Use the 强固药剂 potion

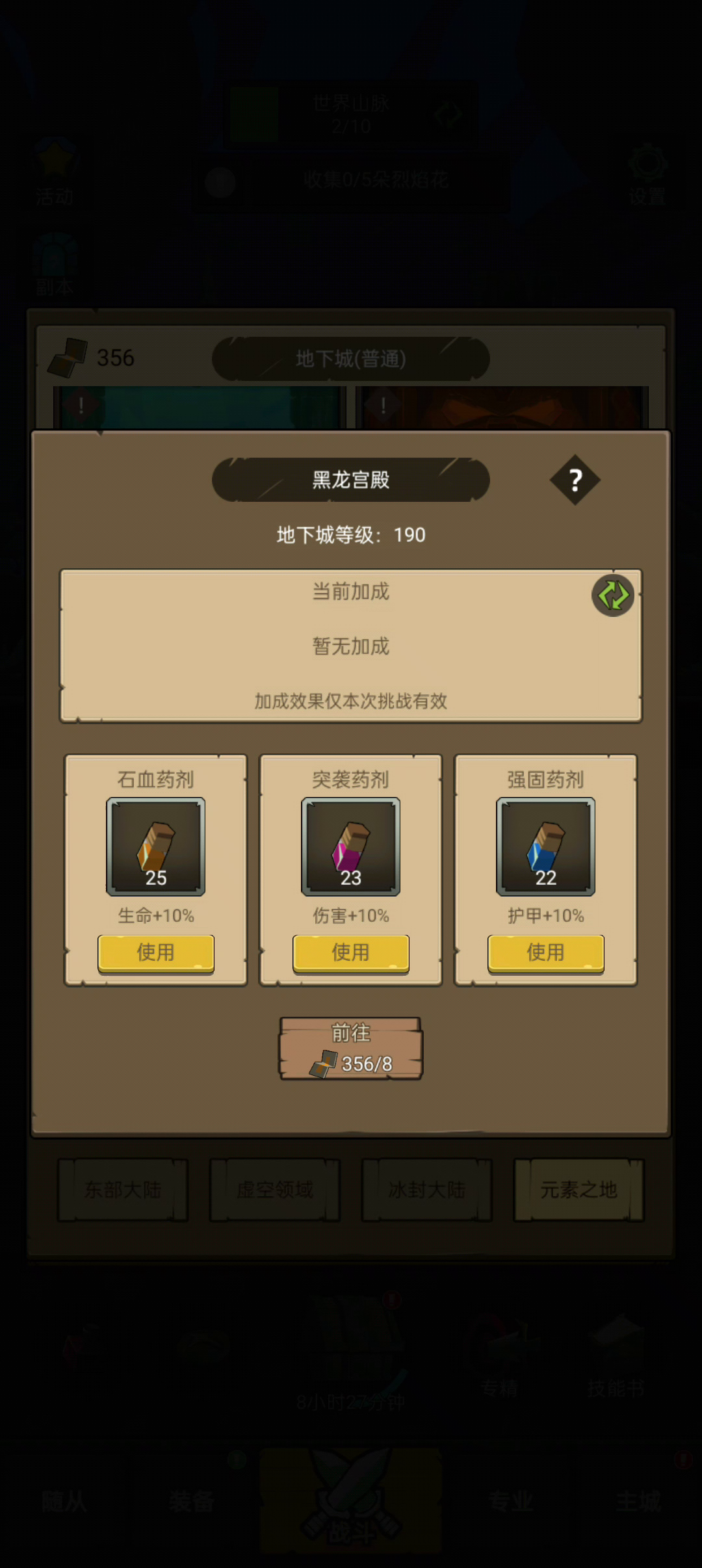pyautogui.click(x=546, y=952)
